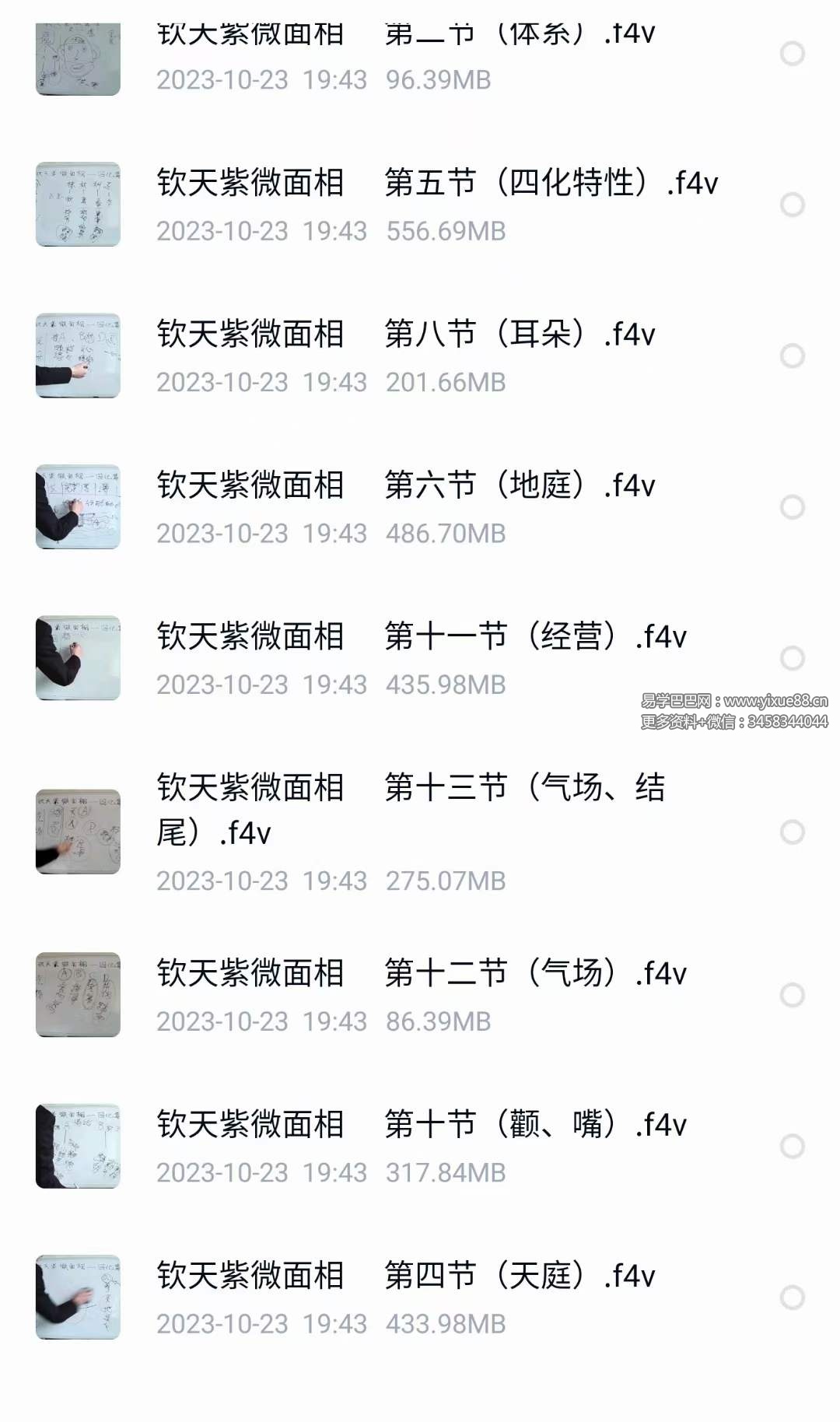The height and width of the screenshot is (1422, 840).
Task: Open the thumbnail for 第五节（四化特性）video
Action: coord(78,205)
